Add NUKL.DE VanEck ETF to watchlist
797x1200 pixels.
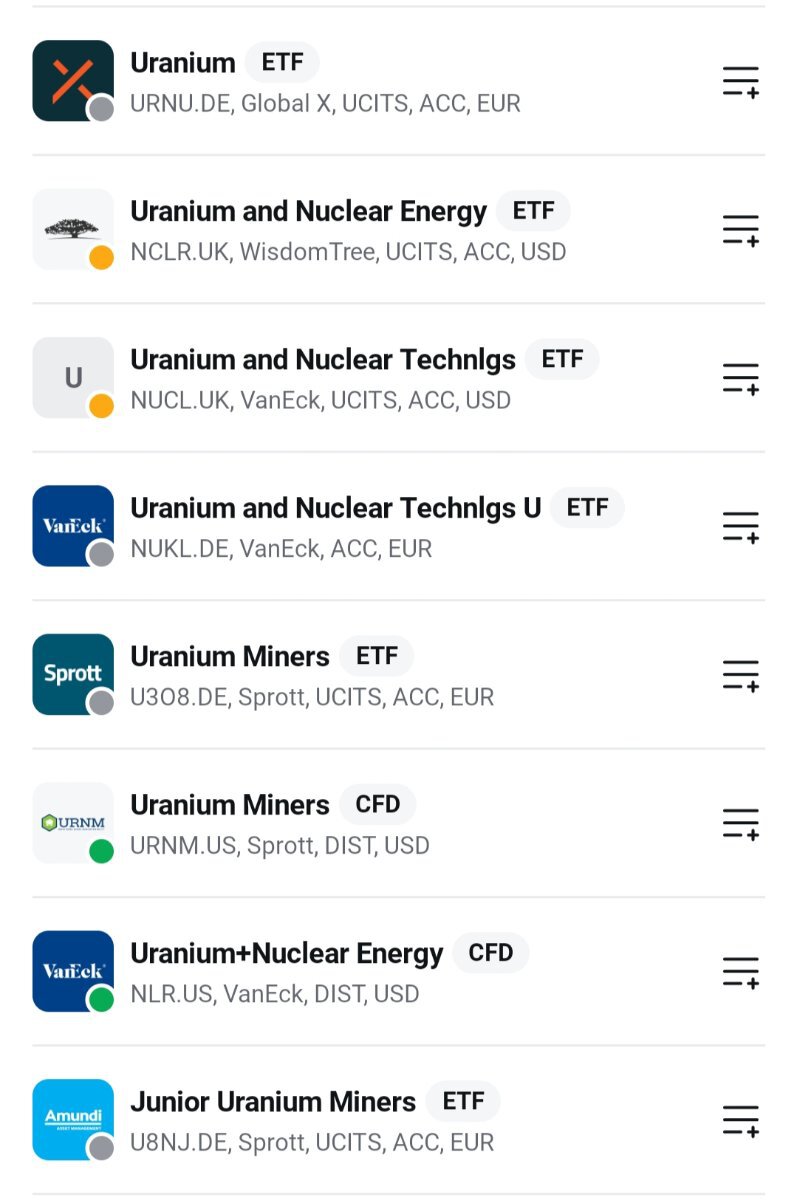pos(741,527)
